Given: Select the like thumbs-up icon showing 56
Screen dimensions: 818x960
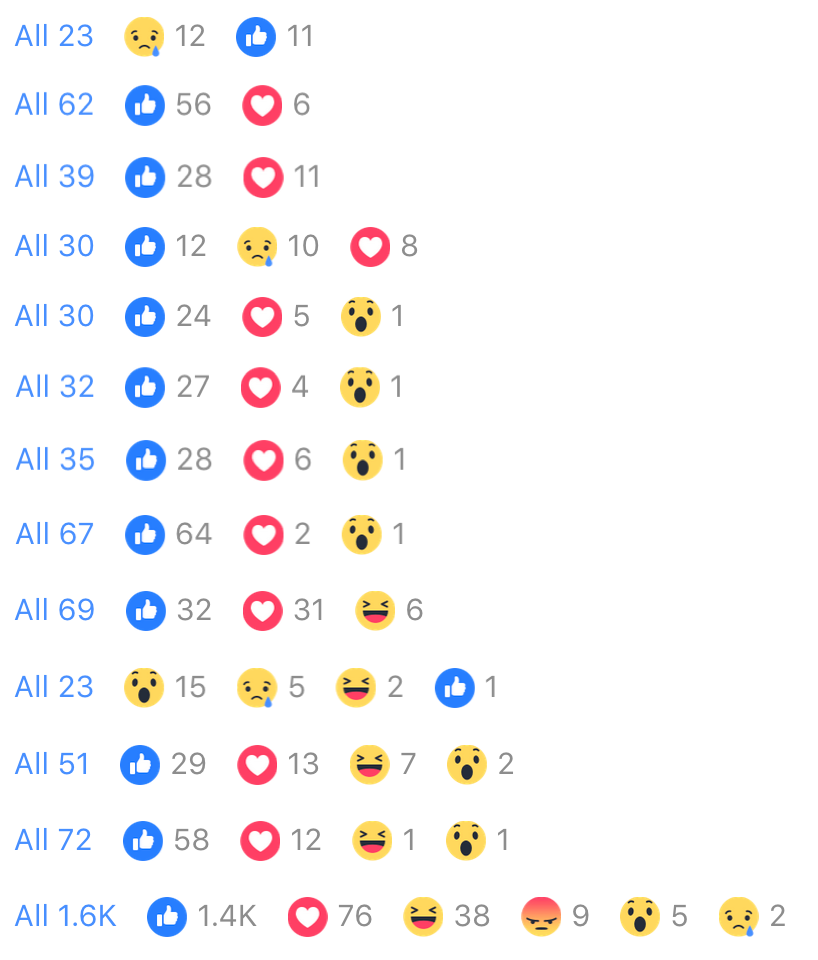Looking at the screenshot, I should click(x=145, y=105).
